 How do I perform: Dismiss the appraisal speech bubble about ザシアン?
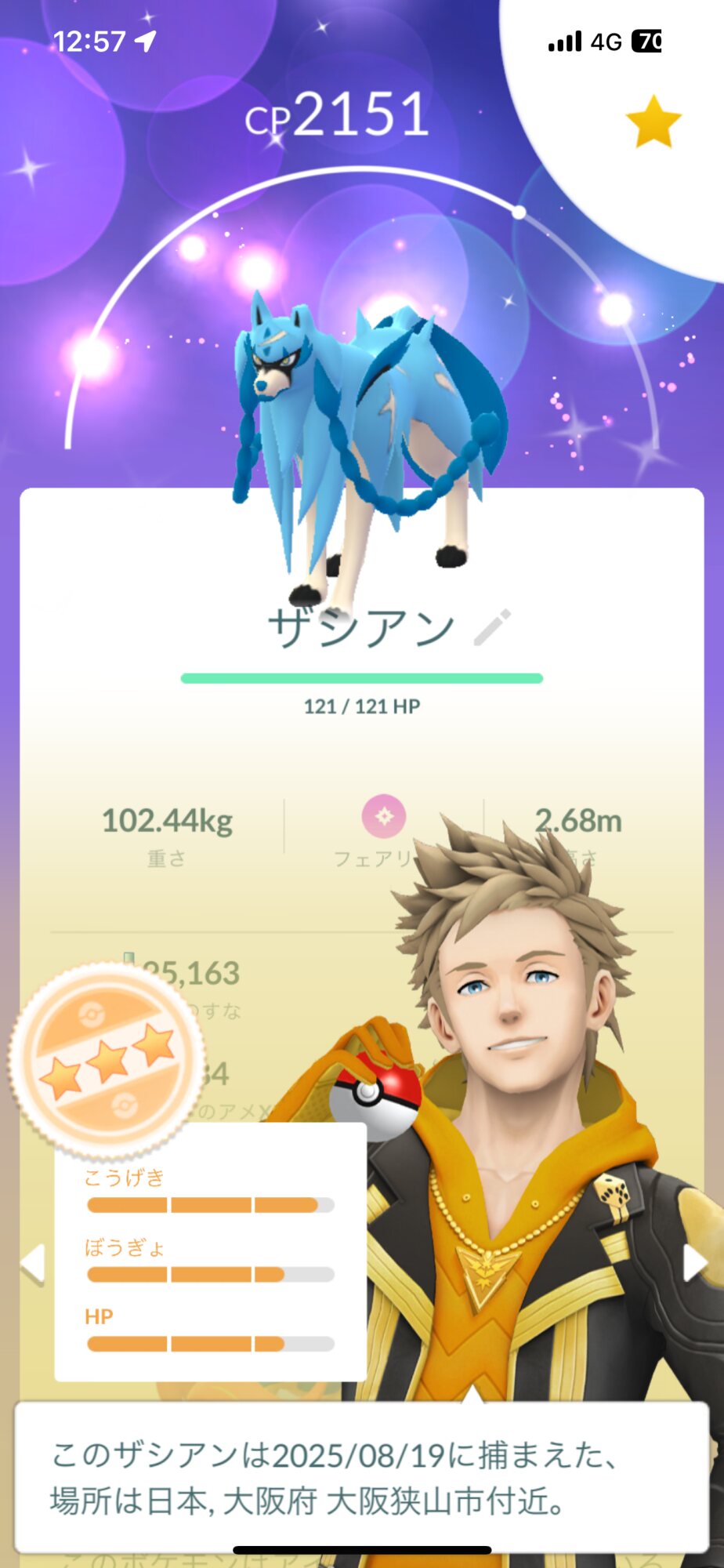(x=361, y=1477)
